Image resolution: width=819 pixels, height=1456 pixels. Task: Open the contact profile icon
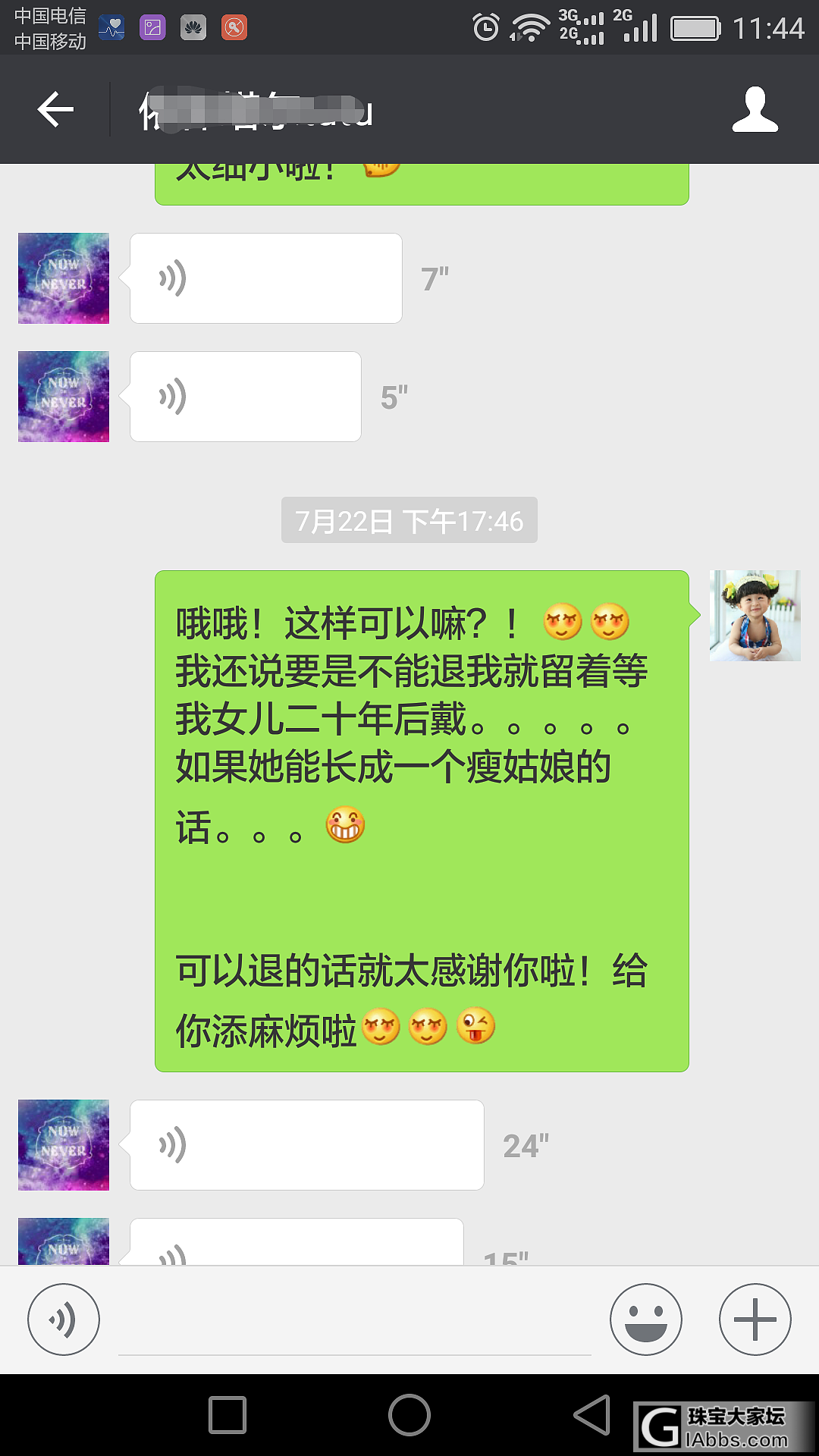(755, 110)
